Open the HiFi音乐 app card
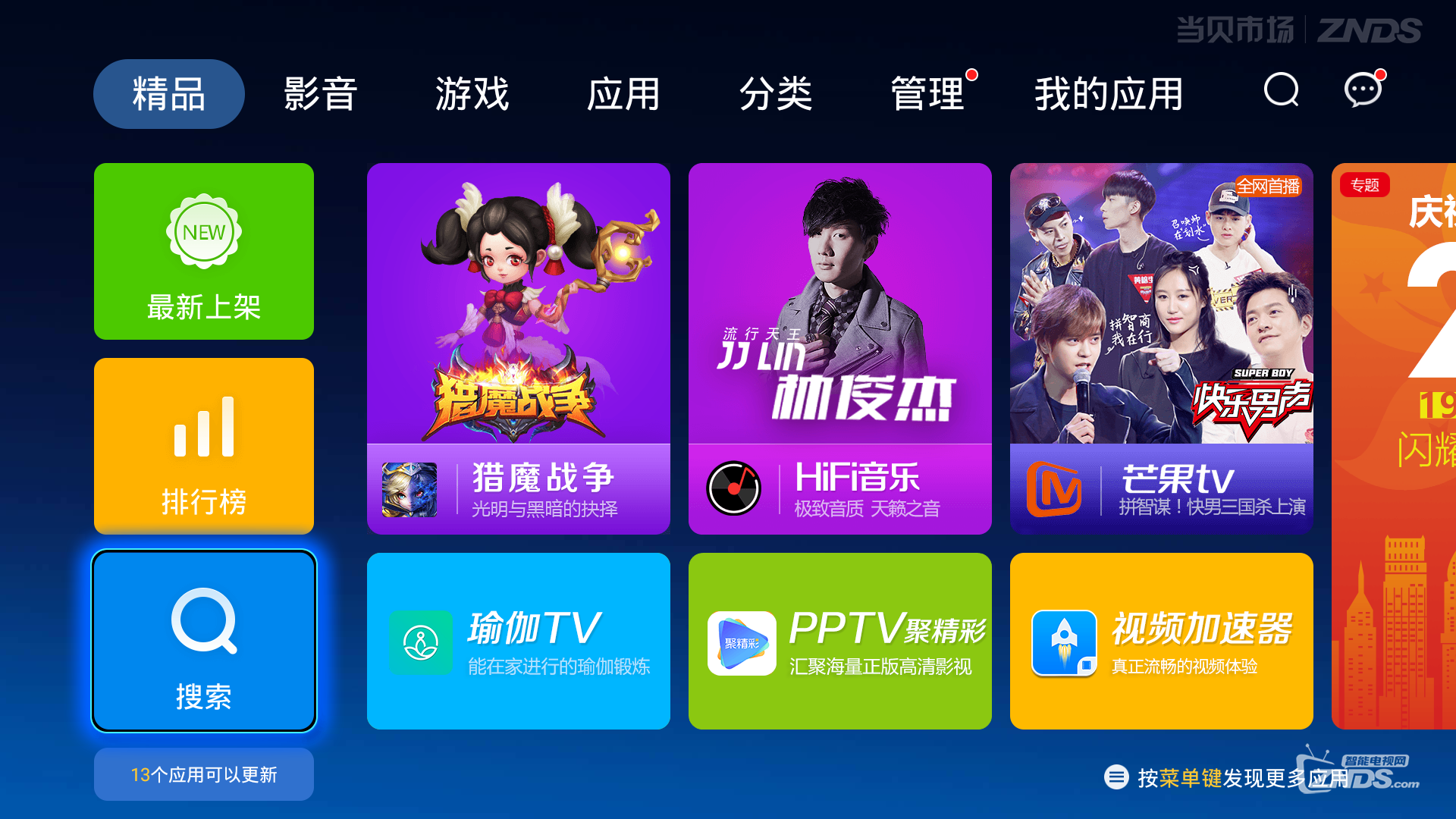1456x819 pixels. pos(840,349)
